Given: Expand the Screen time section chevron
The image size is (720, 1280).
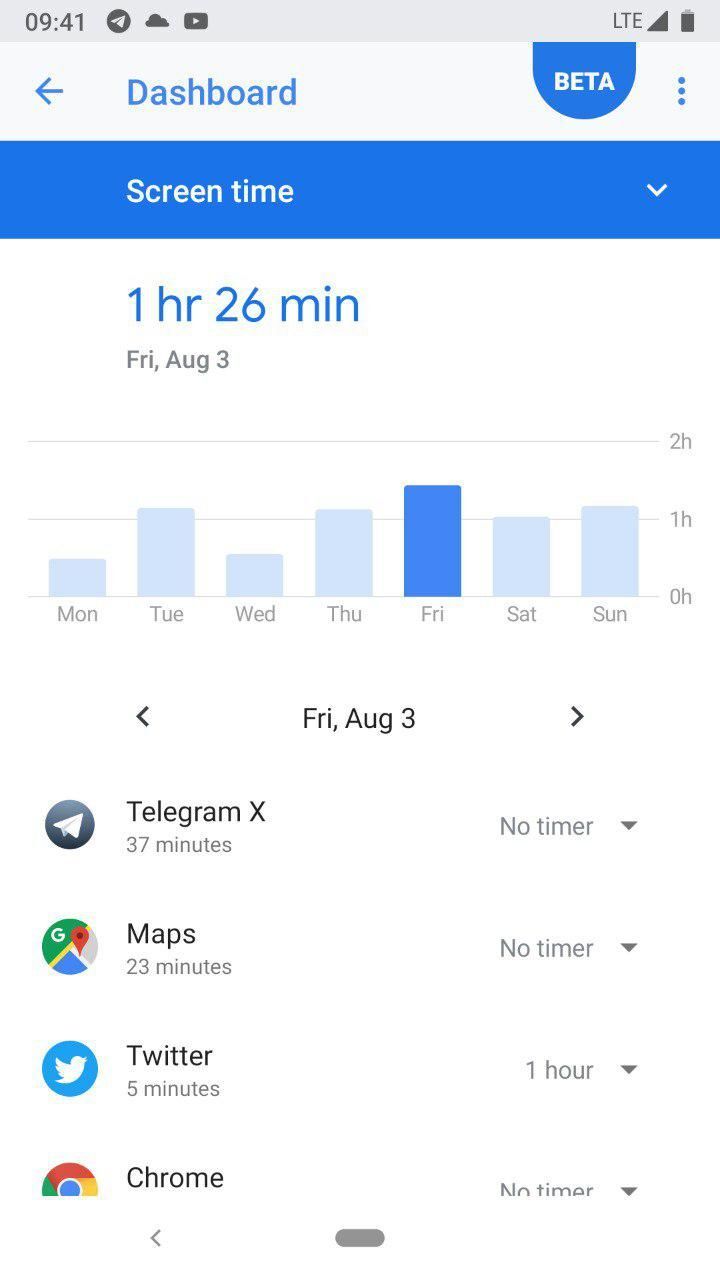Looking at the screenshot, I should 657,189.
